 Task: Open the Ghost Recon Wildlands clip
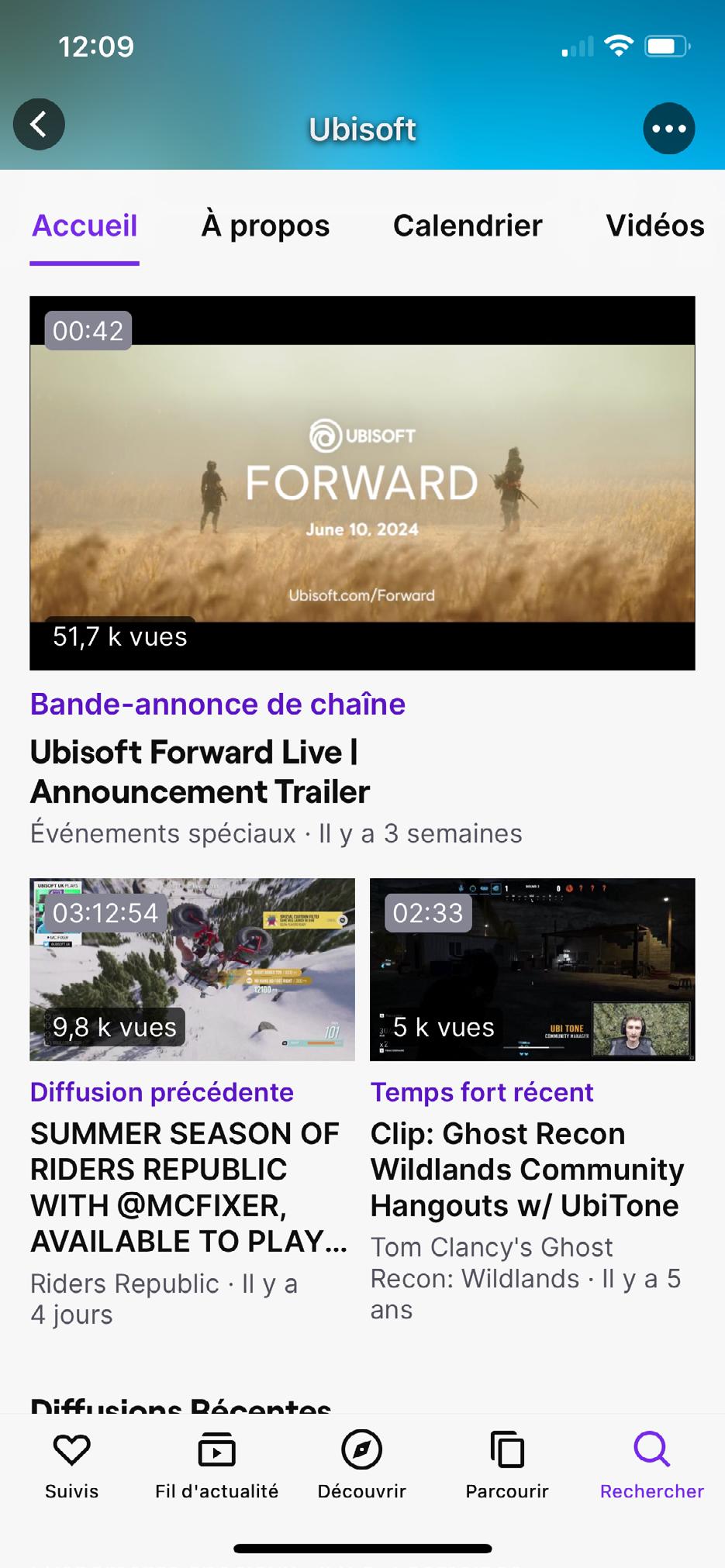pyautogui.click(x=532, y=969)
